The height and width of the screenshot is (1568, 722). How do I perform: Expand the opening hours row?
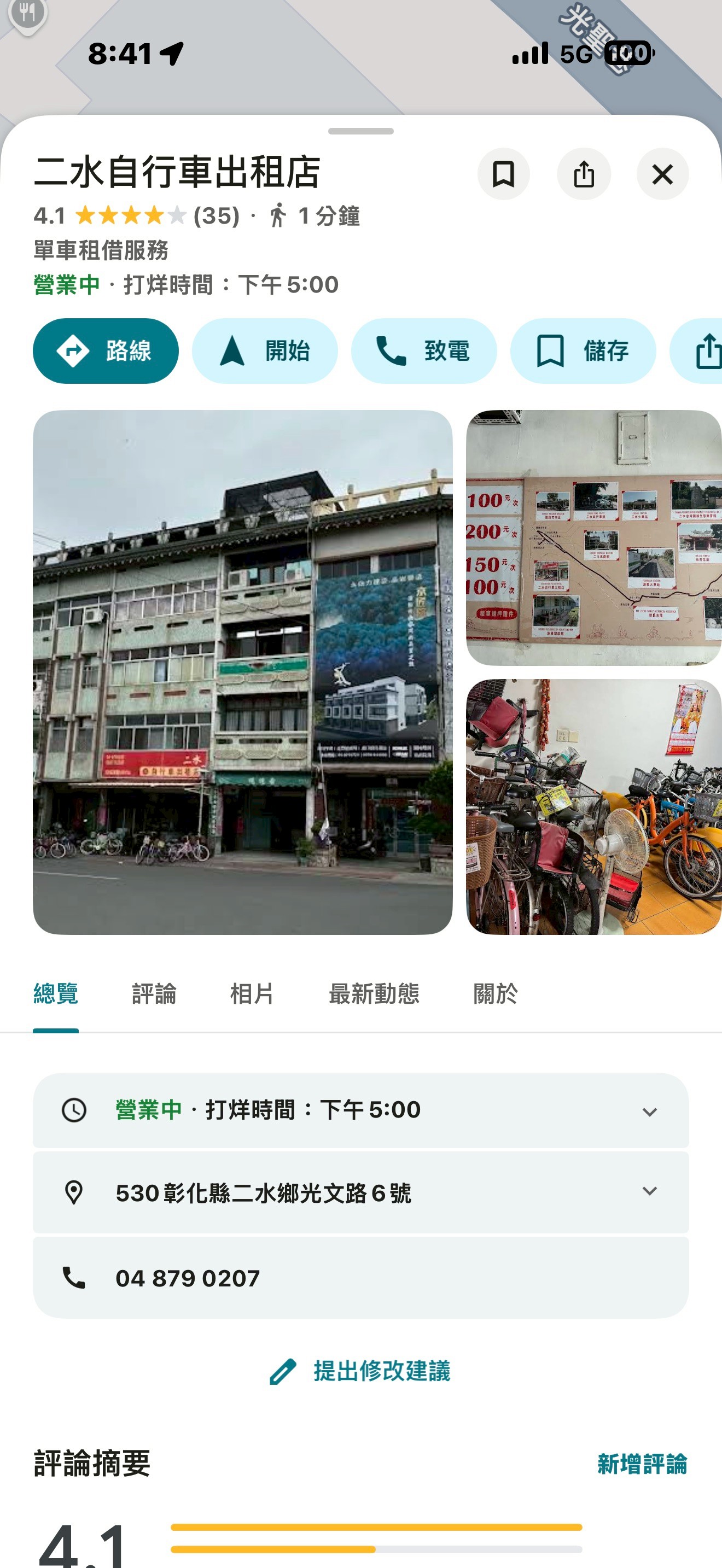point(649,1111)
